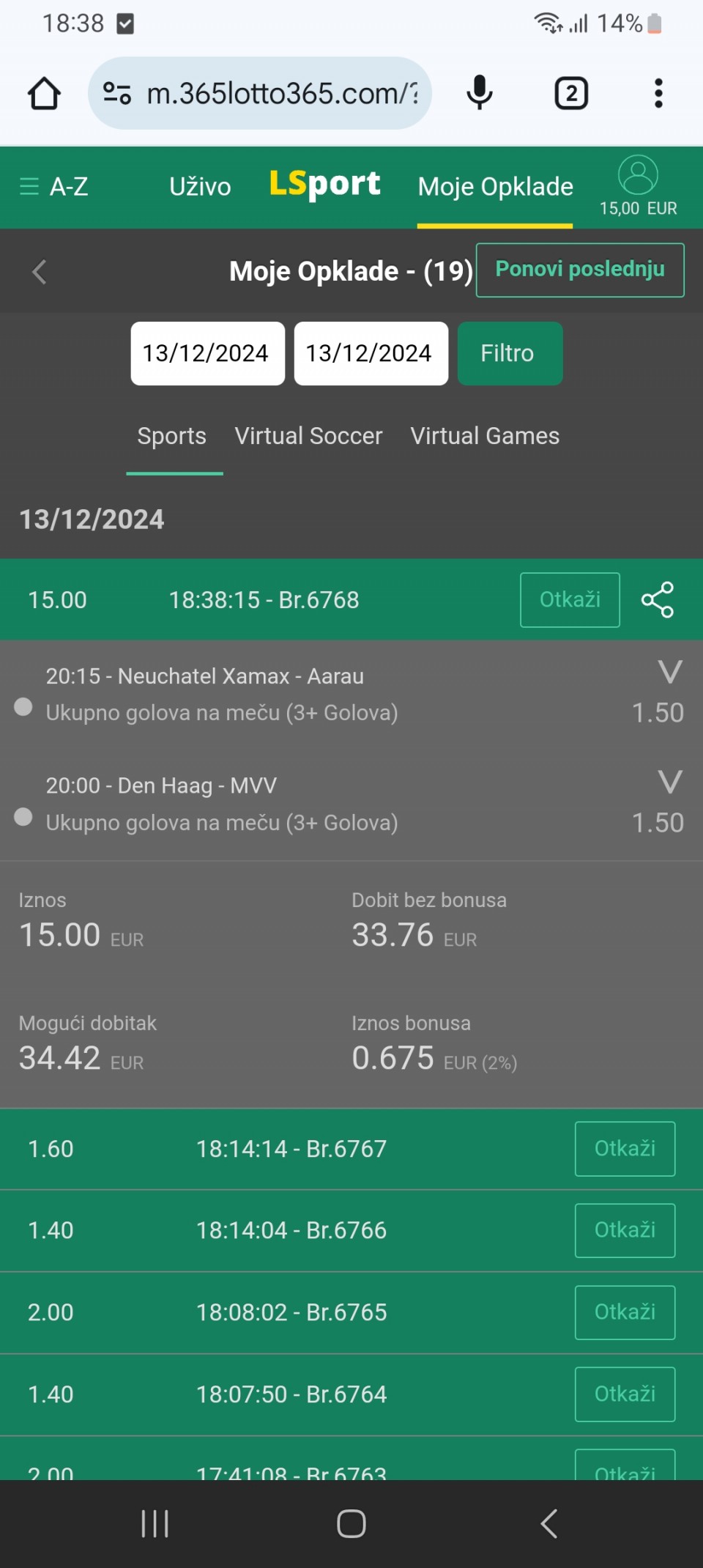Tap the browser address bar
703x1568 pixels.
282,94
